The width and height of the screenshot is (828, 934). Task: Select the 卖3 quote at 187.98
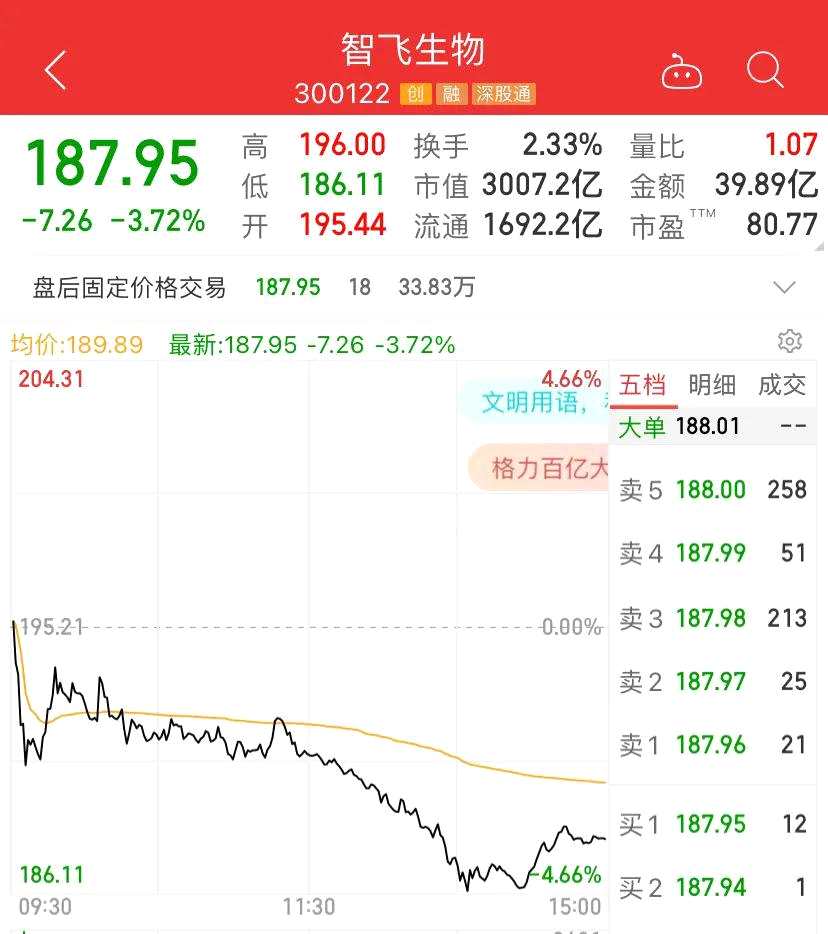[712, 619]
